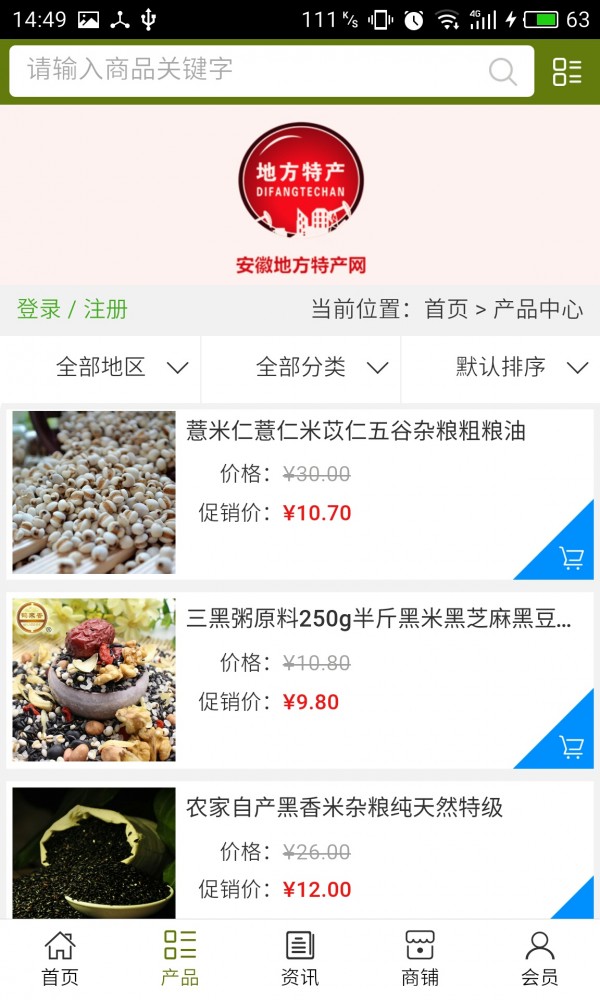The height and width of the screenshot is (1000, 600).
Task: Expand the 全部地区 region filter
Action: click(121, 367)
